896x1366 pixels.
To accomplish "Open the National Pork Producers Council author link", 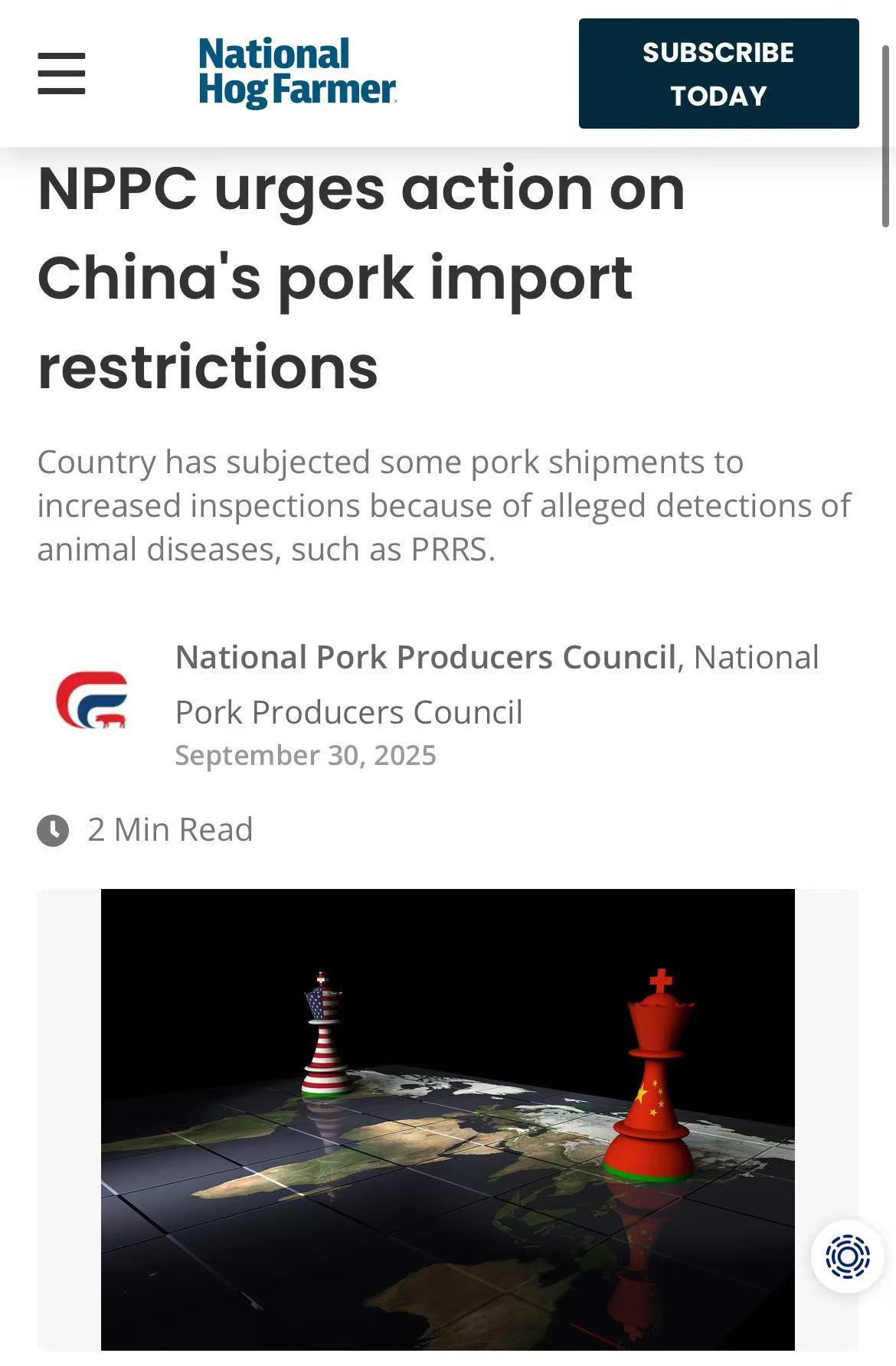I will point(426,658).
